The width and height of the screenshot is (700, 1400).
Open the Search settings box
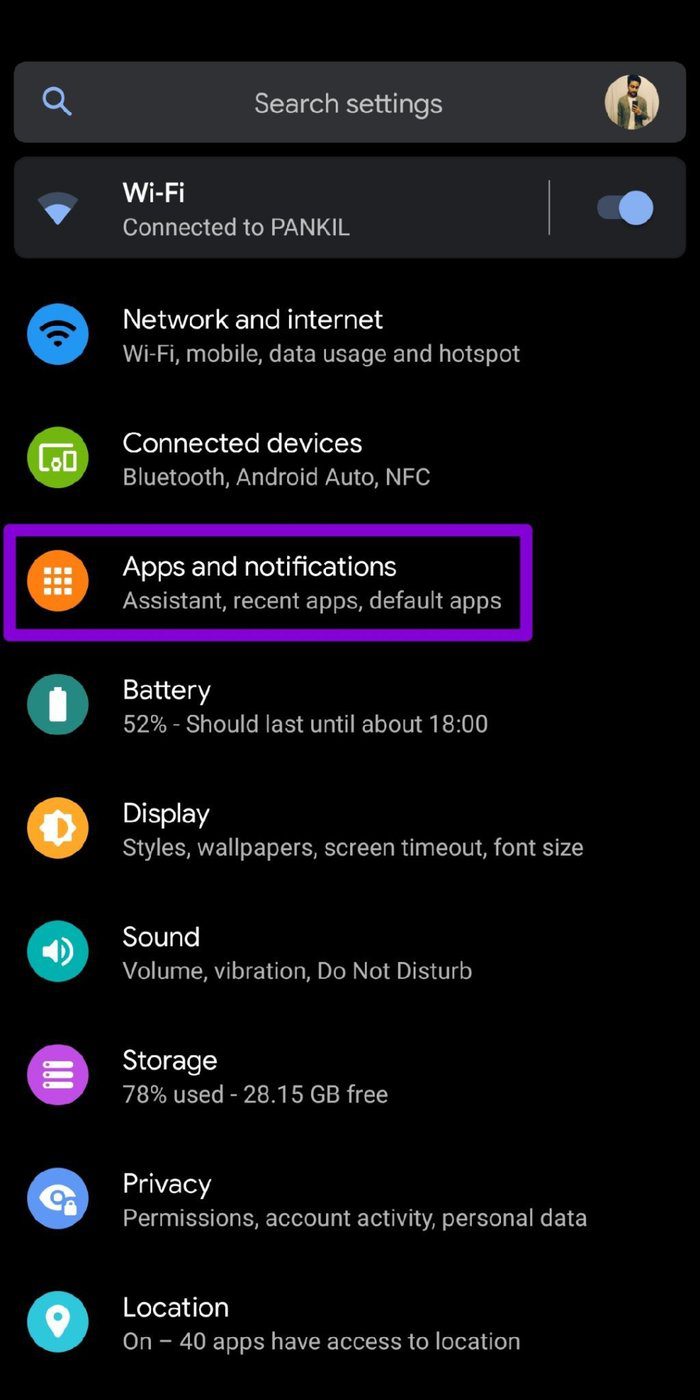pyautogui.click(x=350, y=103)
